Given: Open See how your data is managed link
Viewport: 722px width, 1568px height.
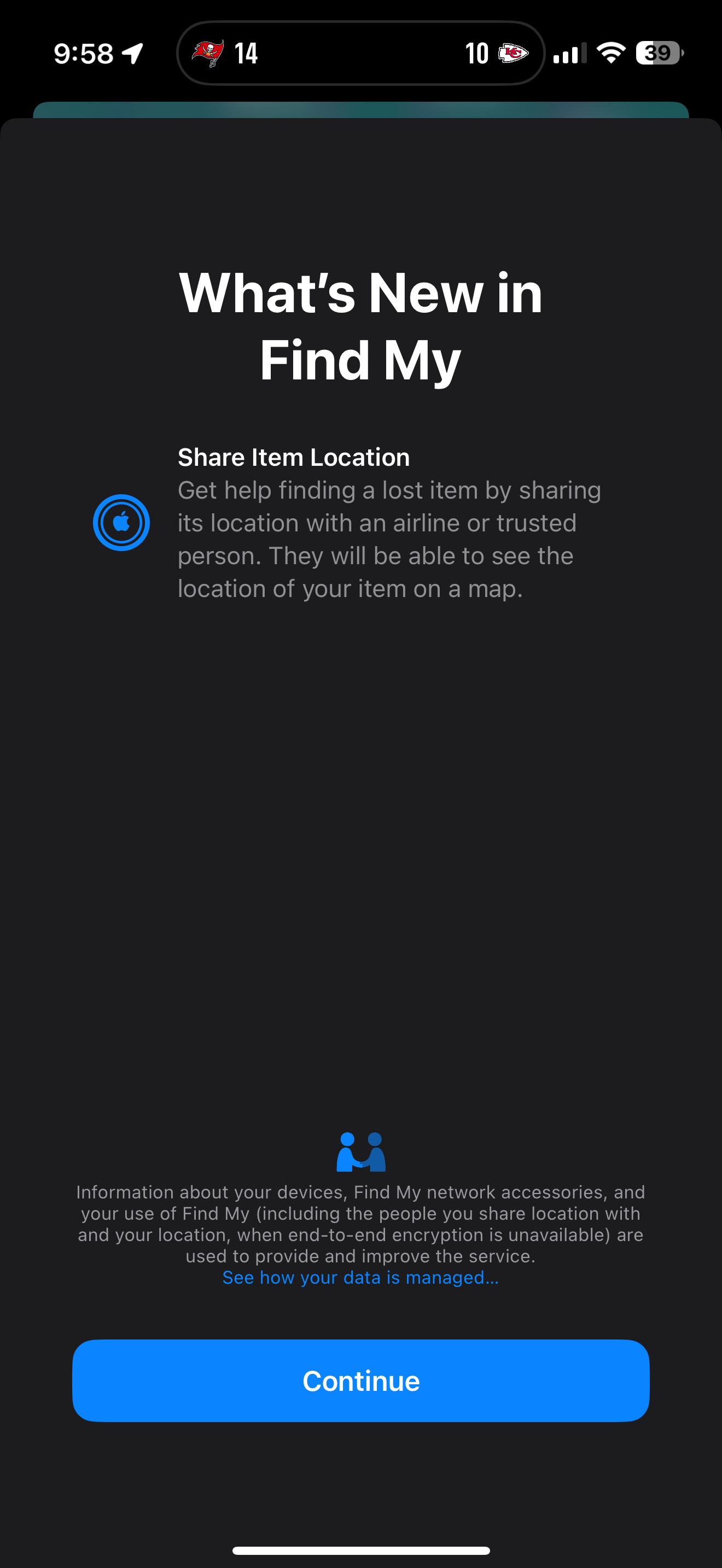Looking at the screenshot, I should 360,1277.
